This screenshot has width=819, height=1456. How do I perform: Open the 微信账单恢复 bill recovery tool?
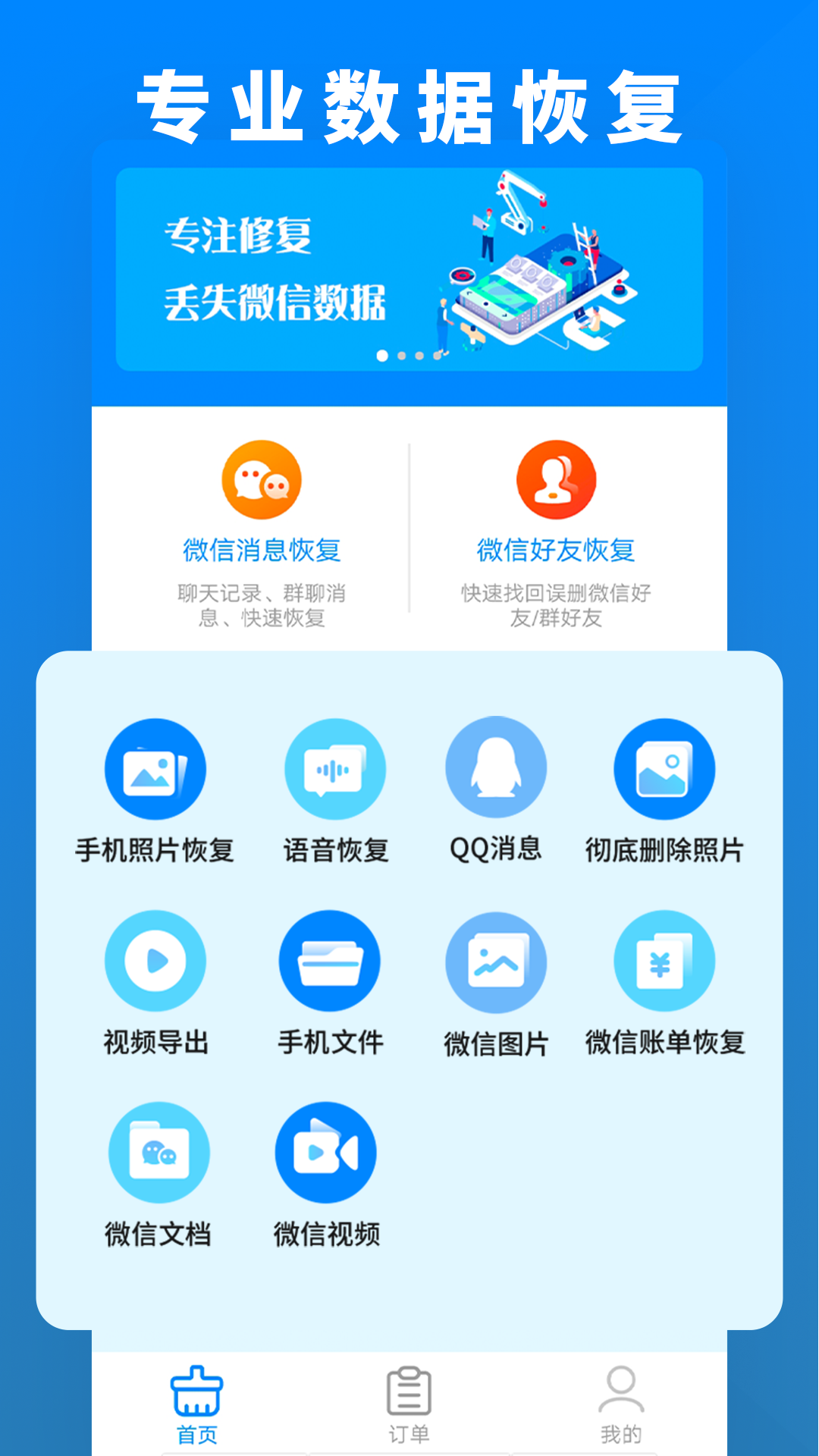[664, 961]
